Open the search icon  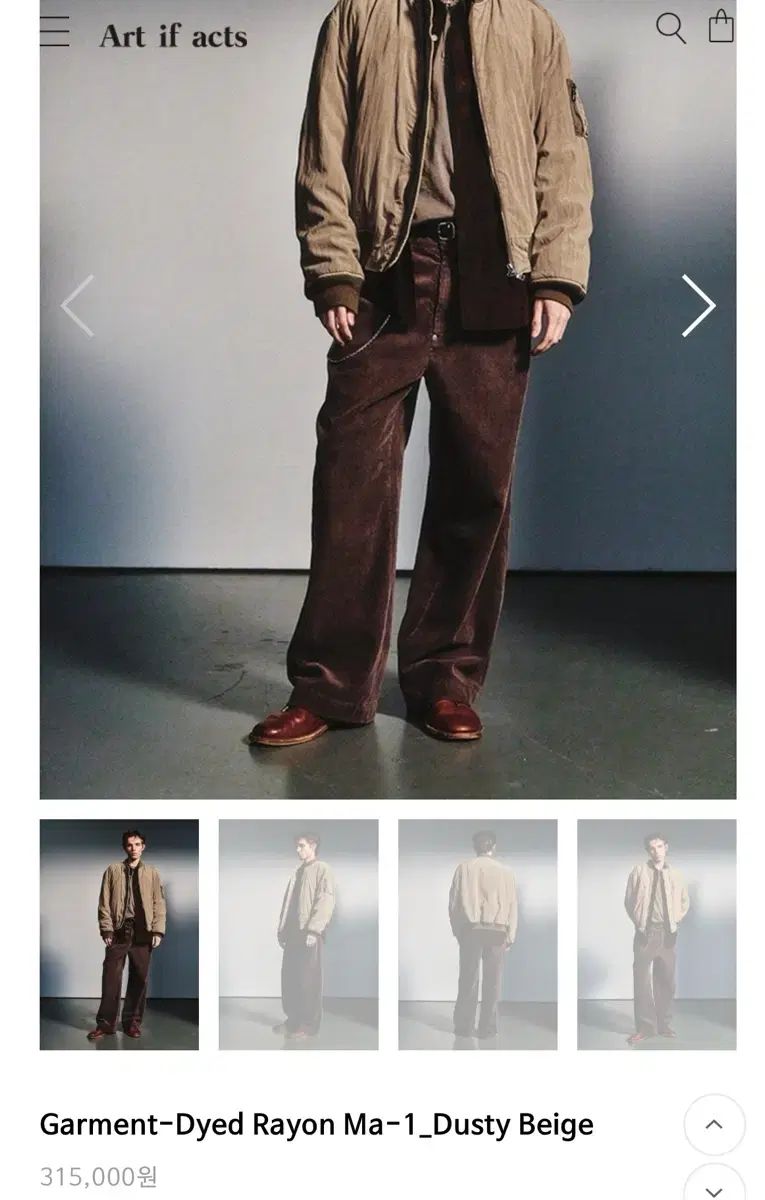click(671, 28)
